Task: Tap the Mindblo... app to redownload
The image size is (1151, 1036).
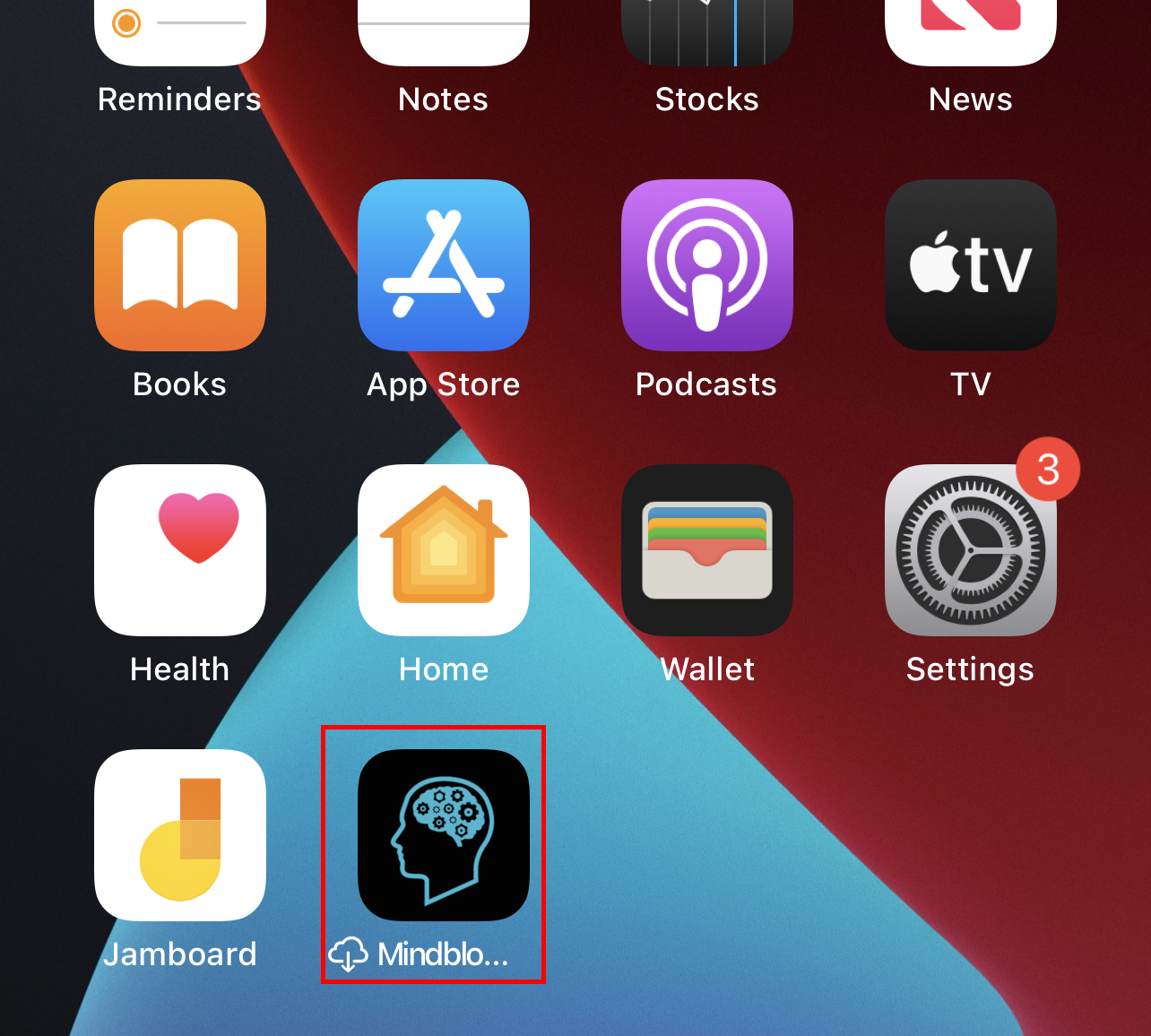Action: tap(443, 835)
